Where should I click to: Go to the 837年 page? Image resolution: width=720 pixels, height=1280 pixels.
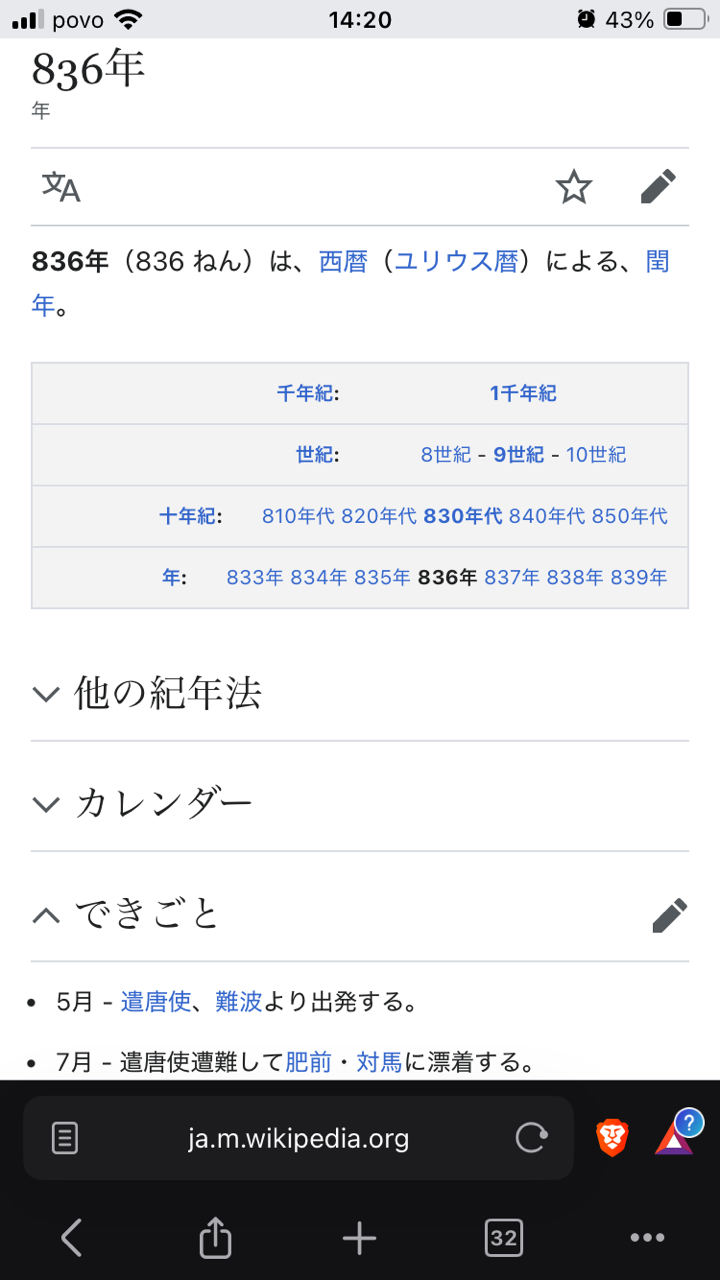(512, 577)
